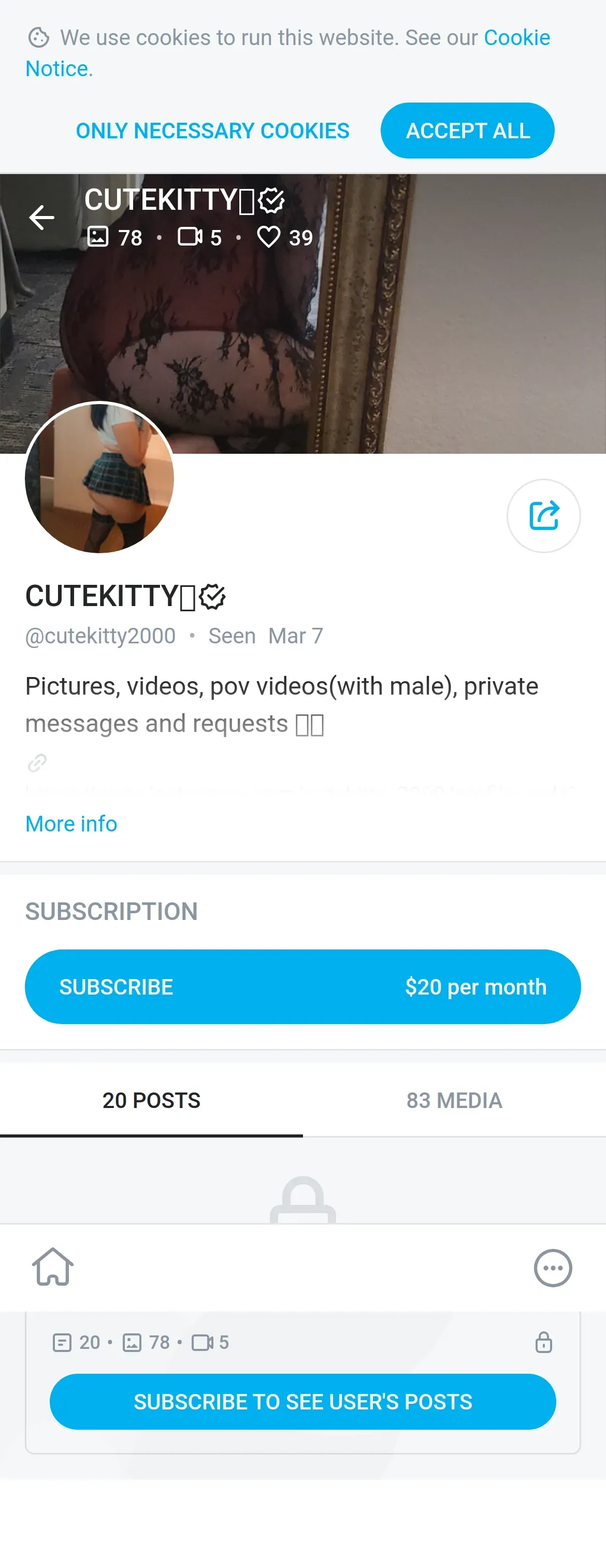Select the 20 Posts tab

coord(151,1100)
